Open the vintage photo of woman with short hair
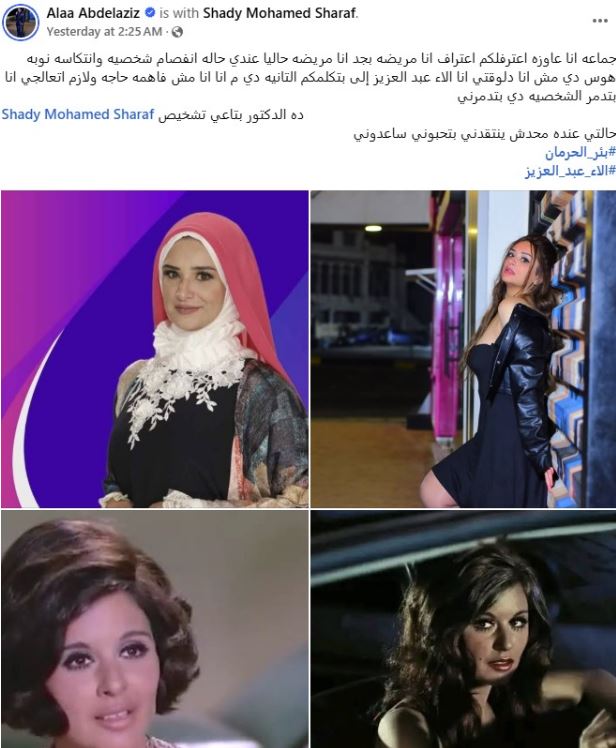The height and width of the screenshot is (748, 616). point(154,629)
